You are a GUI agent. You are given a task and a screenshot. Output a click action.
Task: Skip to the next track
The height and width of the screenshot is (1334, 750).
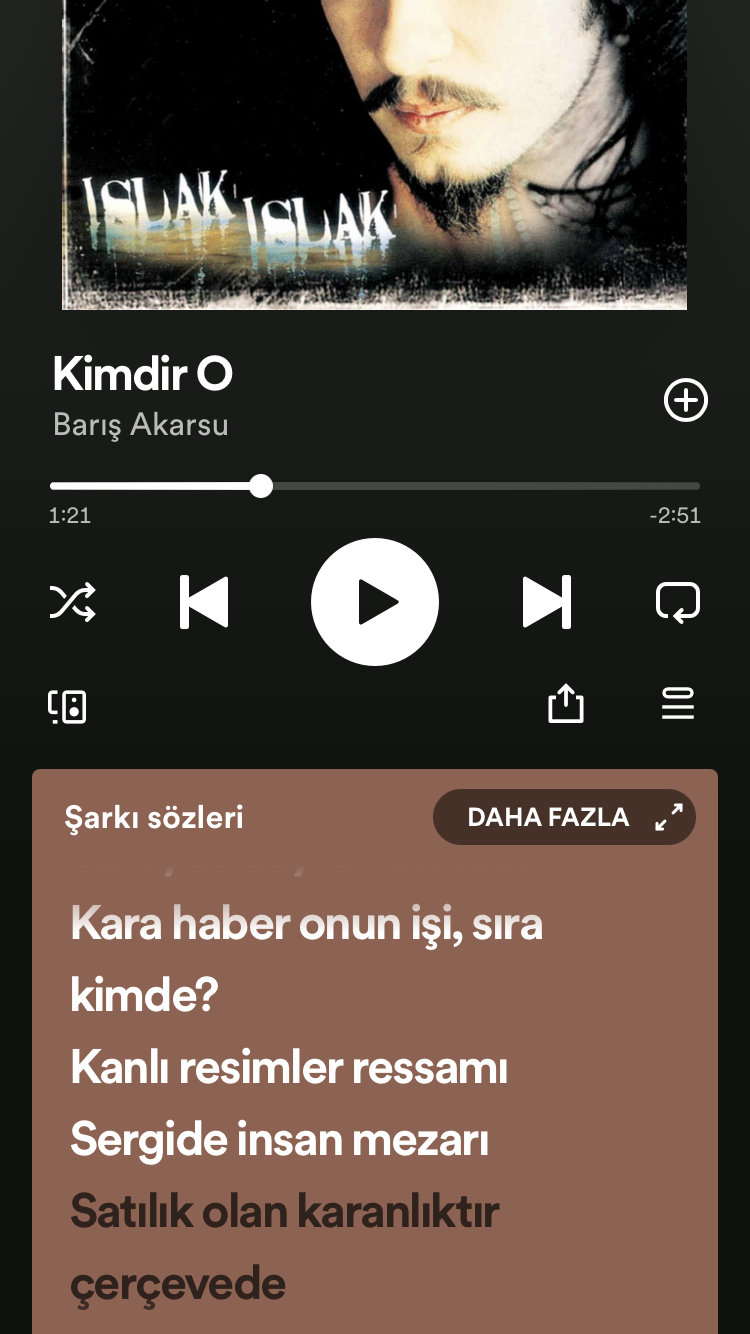[546, 602]
